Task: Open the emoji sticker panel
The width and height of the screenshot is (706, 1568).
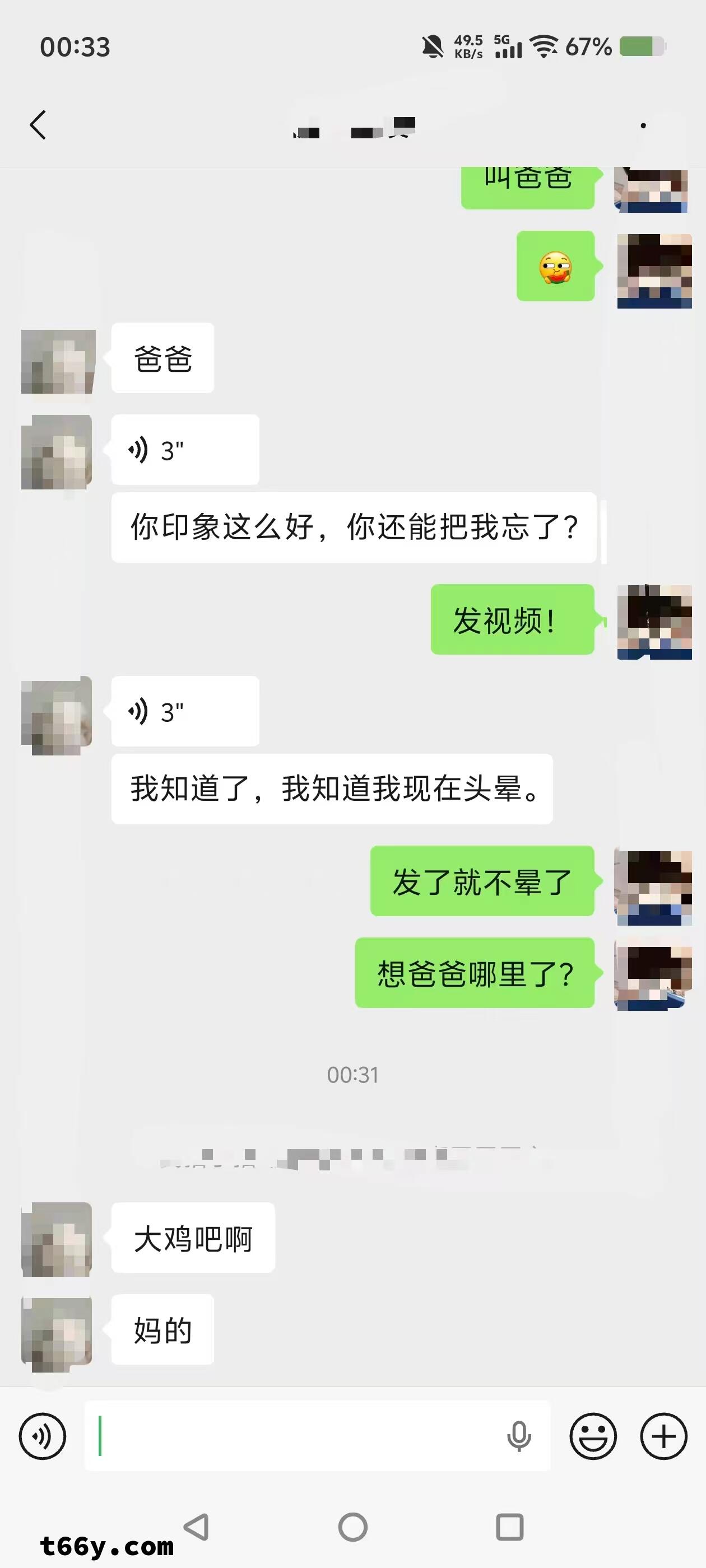Action: point(593,1436)
